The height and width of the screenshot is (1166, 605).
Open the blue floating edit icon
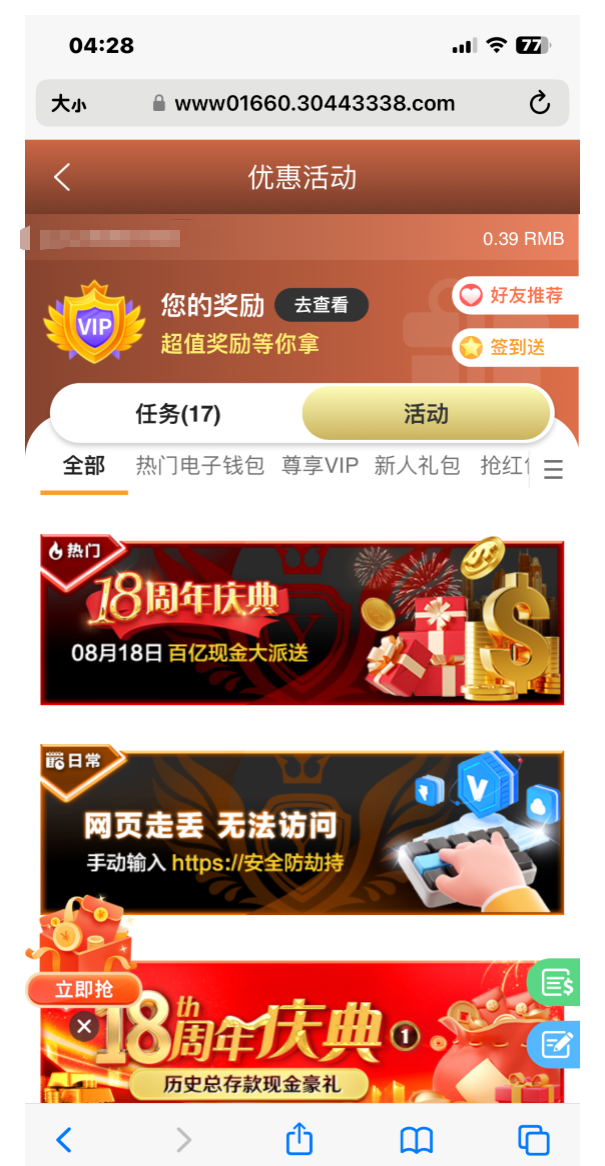[556, 1045]
